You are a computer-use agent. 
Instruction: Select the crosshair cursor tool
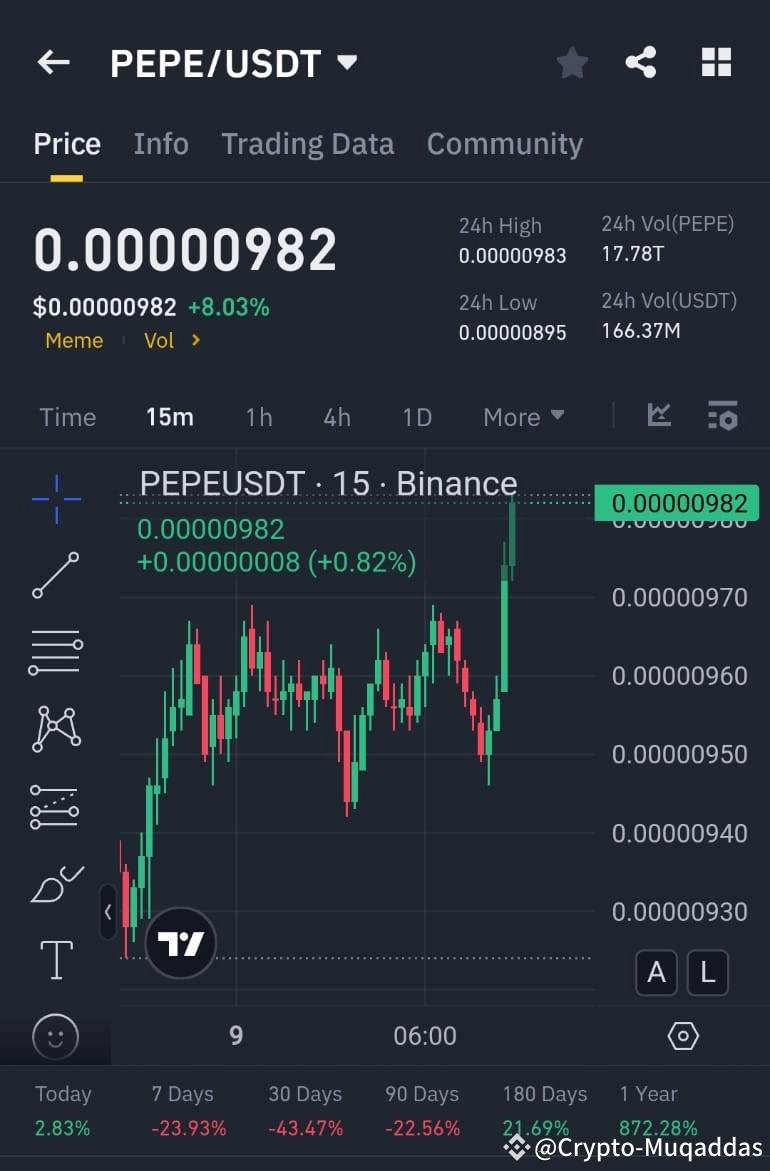click(55, 498)
